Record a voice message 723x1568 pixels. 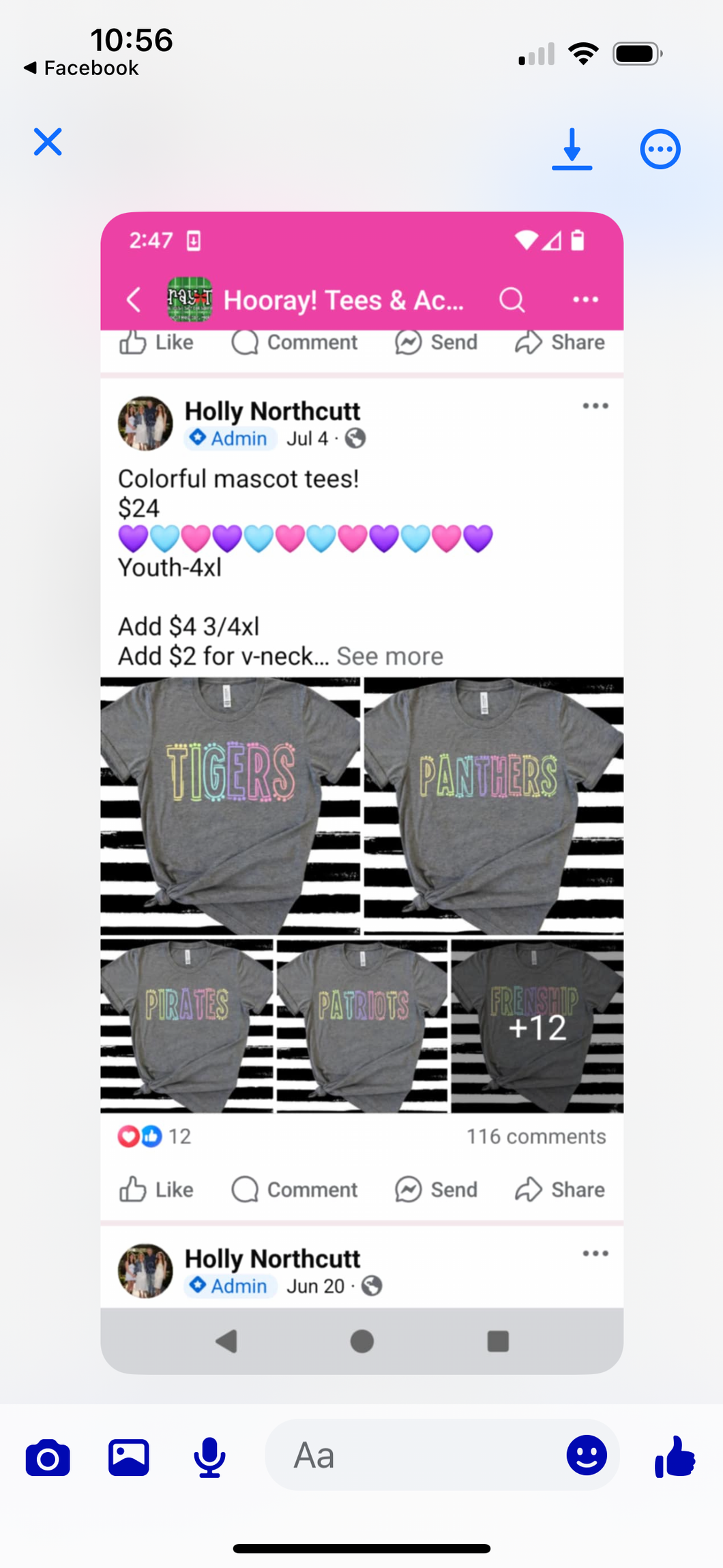pos(209,1457)
